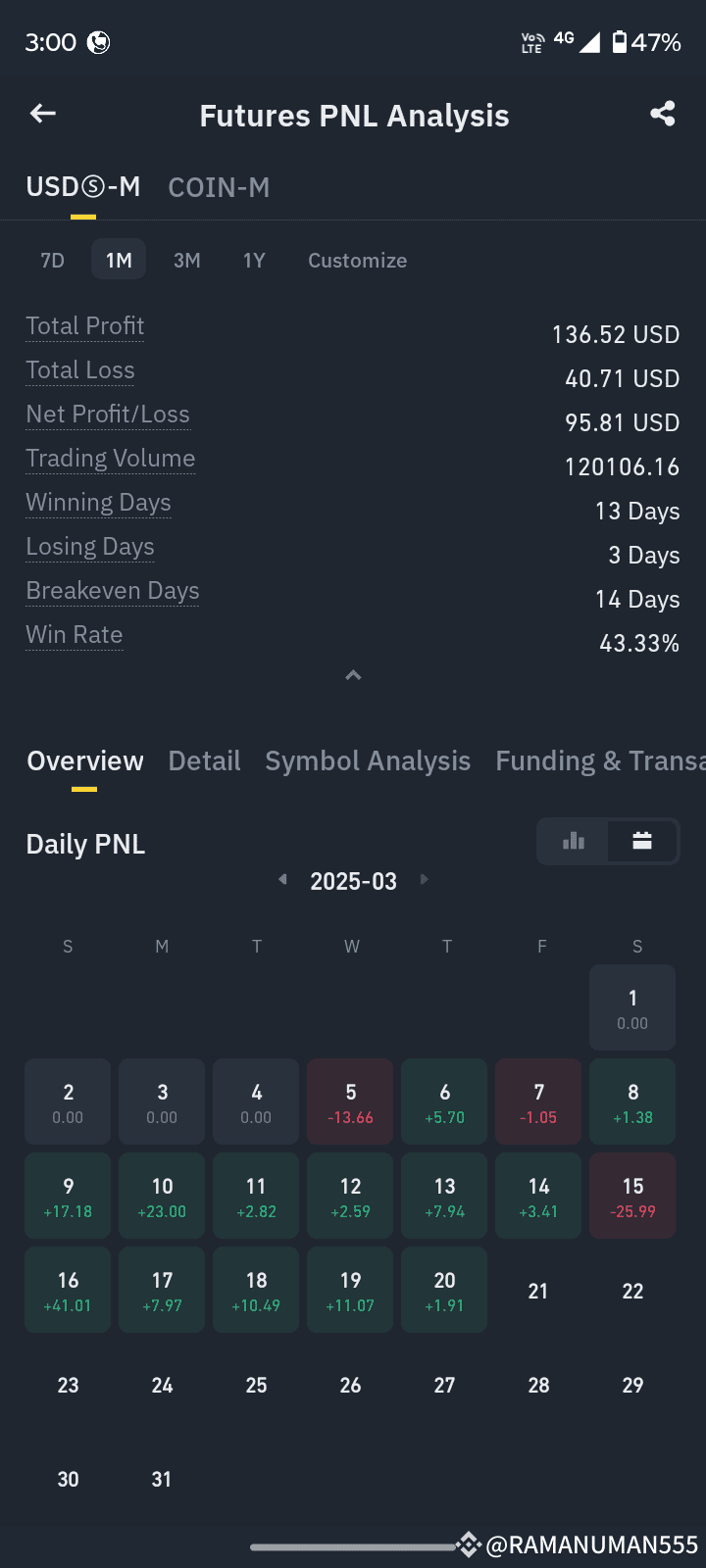The height and width of the screenshot is (1568, 706).
Task: Go back using the arrow icon
Action: click(43, 115)
